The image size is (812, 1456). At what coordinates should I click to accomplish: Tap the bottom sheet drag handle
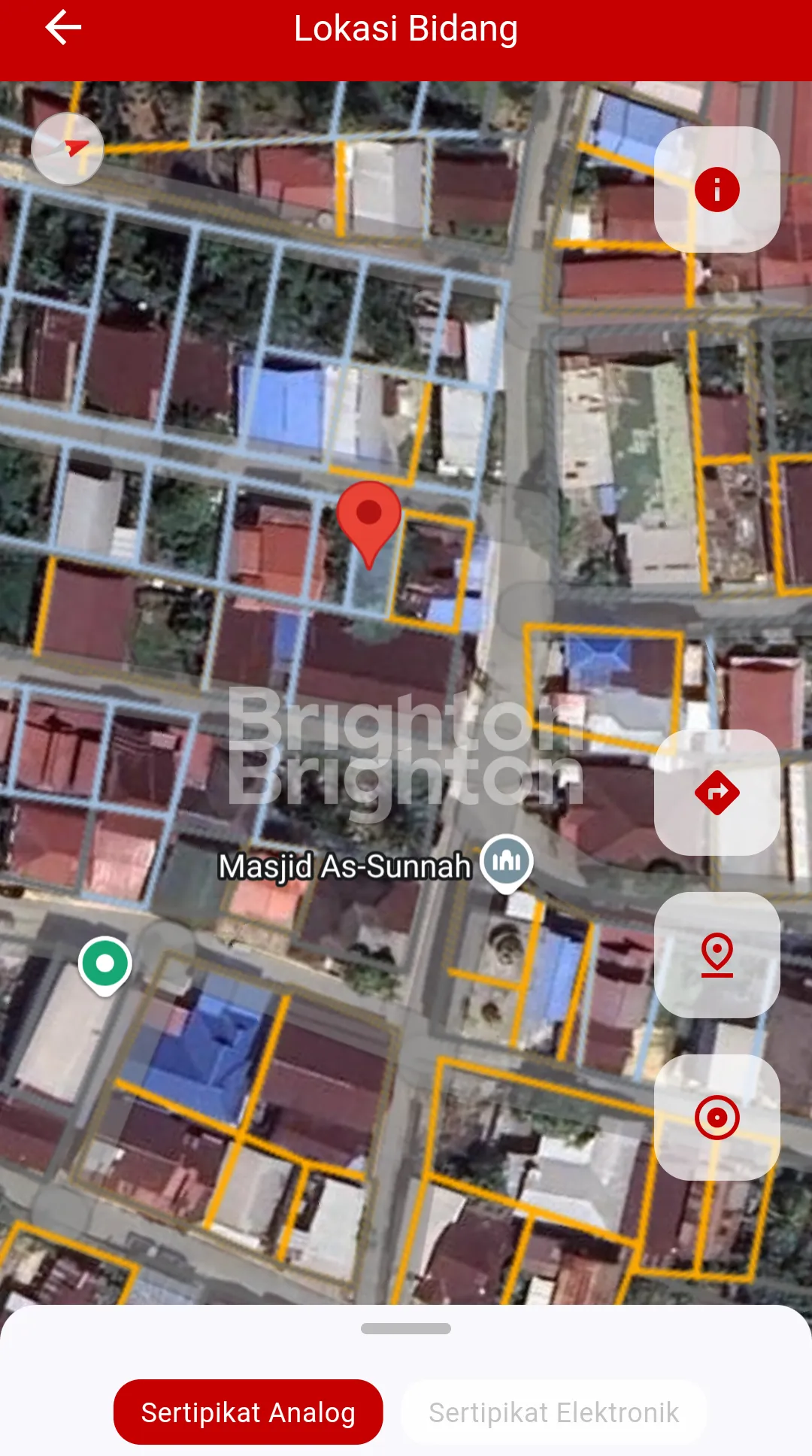pyautogui.click(x=406, y=1329)
